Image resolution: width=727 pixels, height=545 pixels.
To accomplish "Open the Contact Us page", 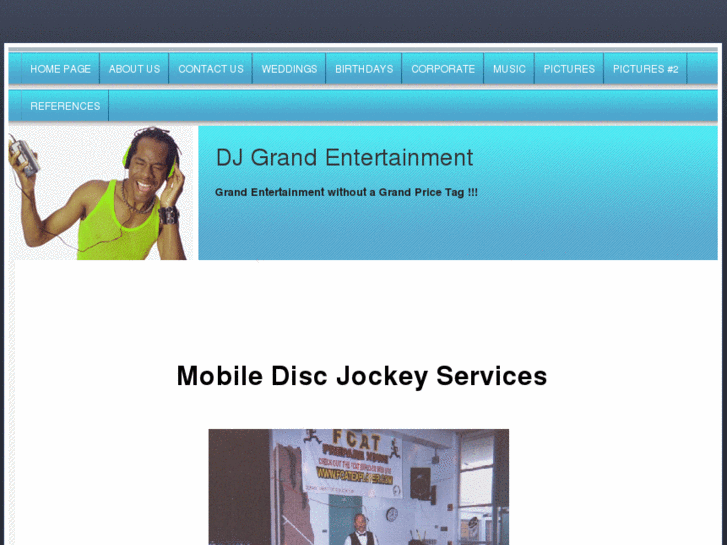I will (210, 69).
